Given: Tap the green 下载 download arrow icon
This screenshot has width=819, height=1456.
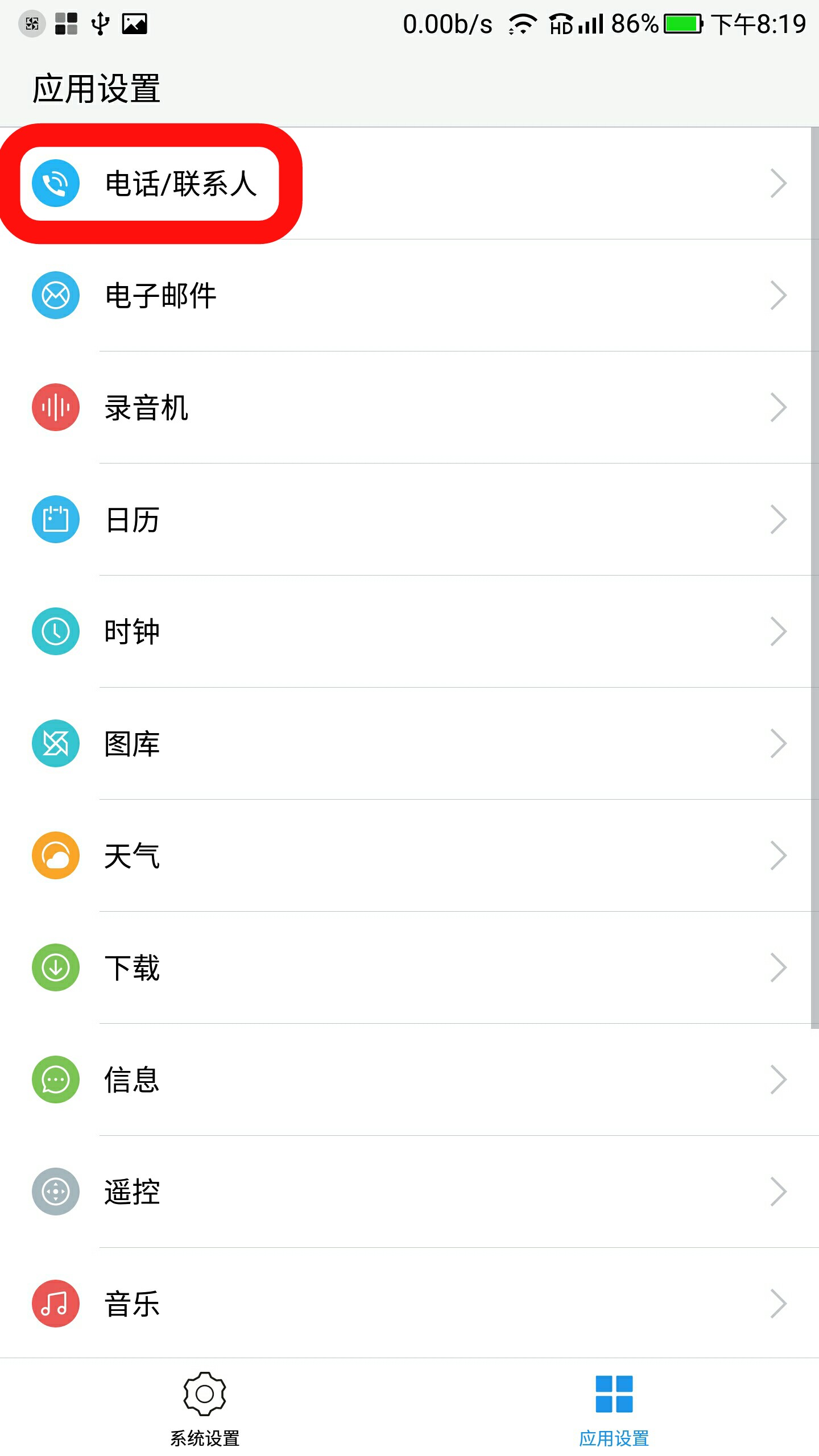Looking at the screenshot, I should click(55, 967).
